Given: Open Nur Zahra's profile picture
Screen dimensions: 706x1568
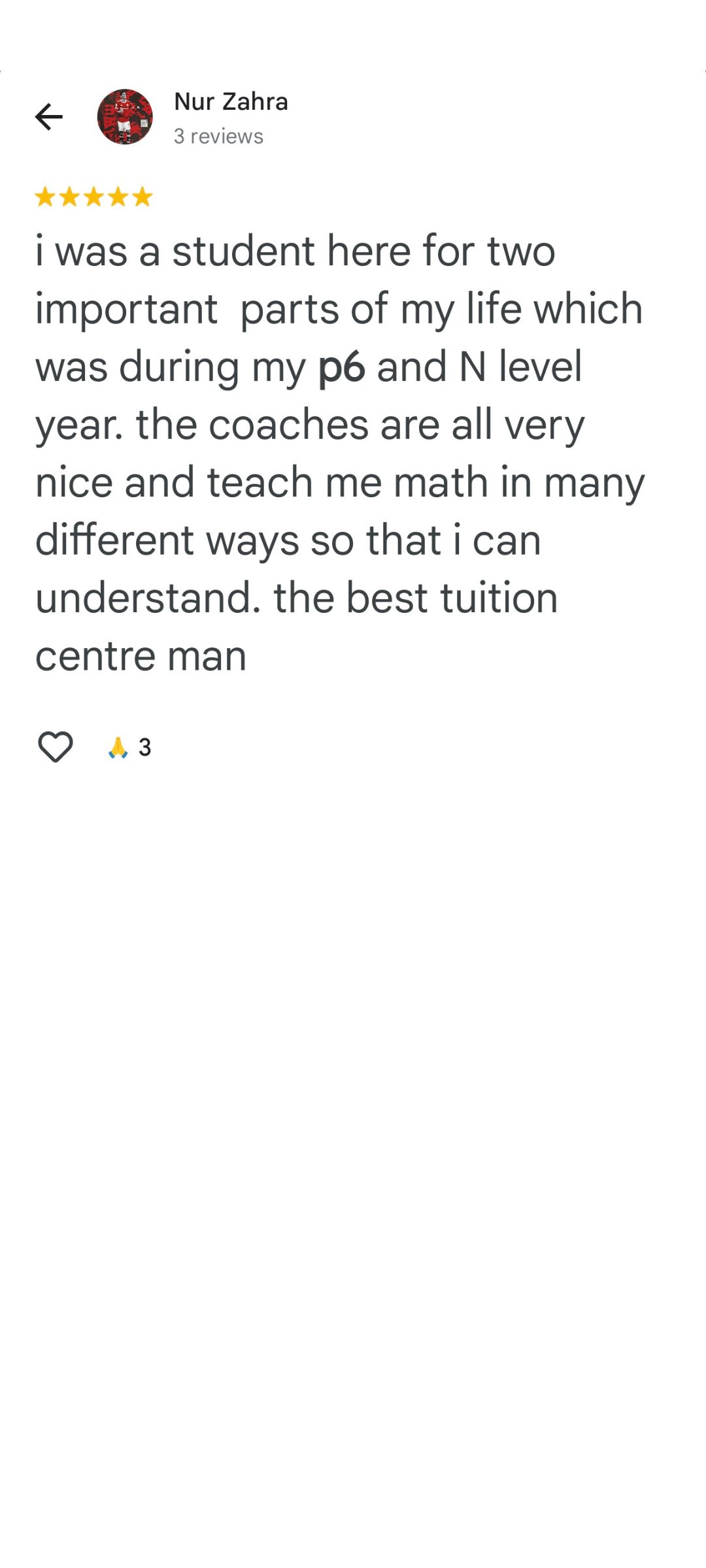Looking at the screenshot, I should pyautogui.click(x=125, y=117).
